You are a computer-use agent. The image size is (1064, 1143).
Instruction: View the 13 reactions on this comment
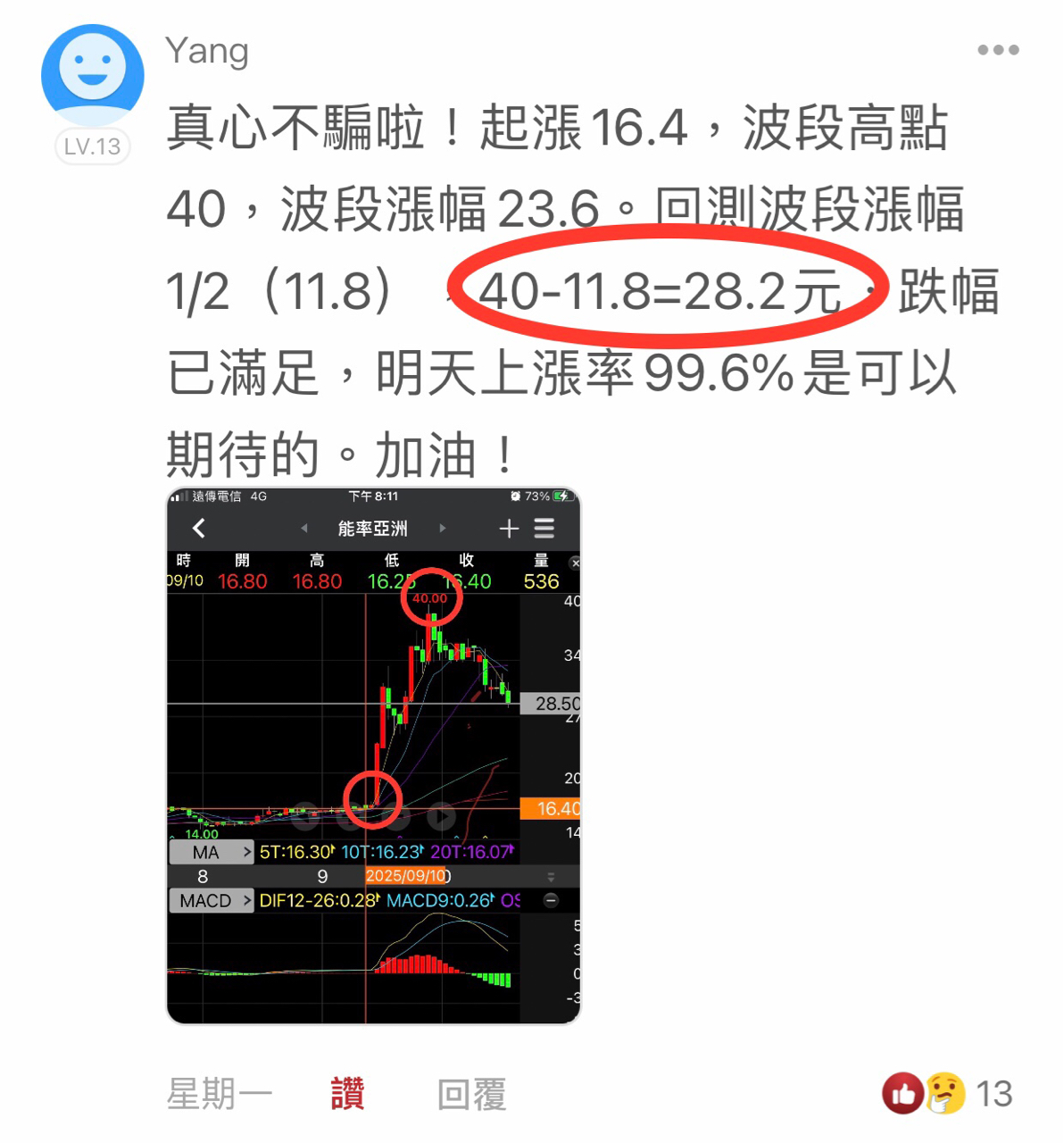(947, 1094)
